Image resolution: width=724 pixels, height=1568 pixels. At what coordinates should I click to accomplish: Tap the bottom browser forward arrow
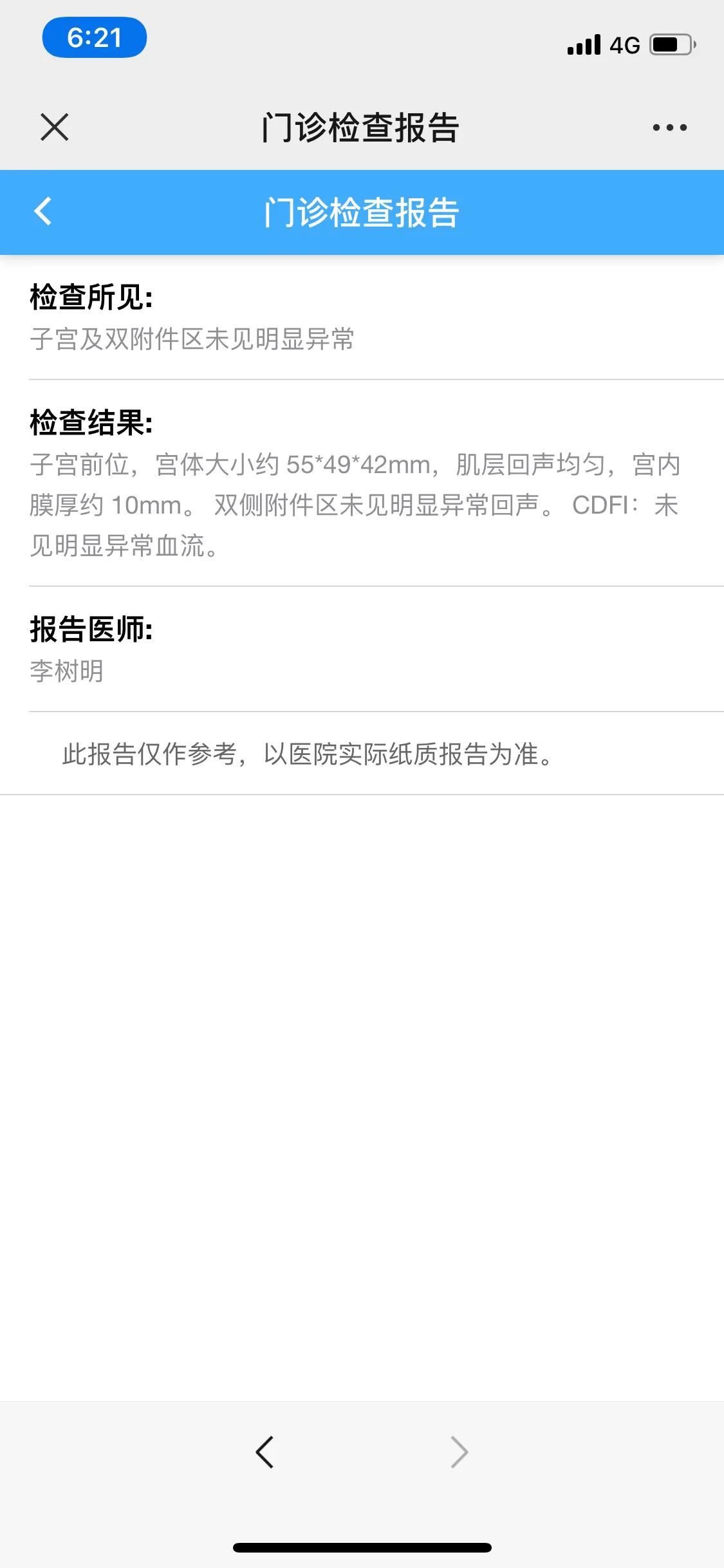(459, 1452)
